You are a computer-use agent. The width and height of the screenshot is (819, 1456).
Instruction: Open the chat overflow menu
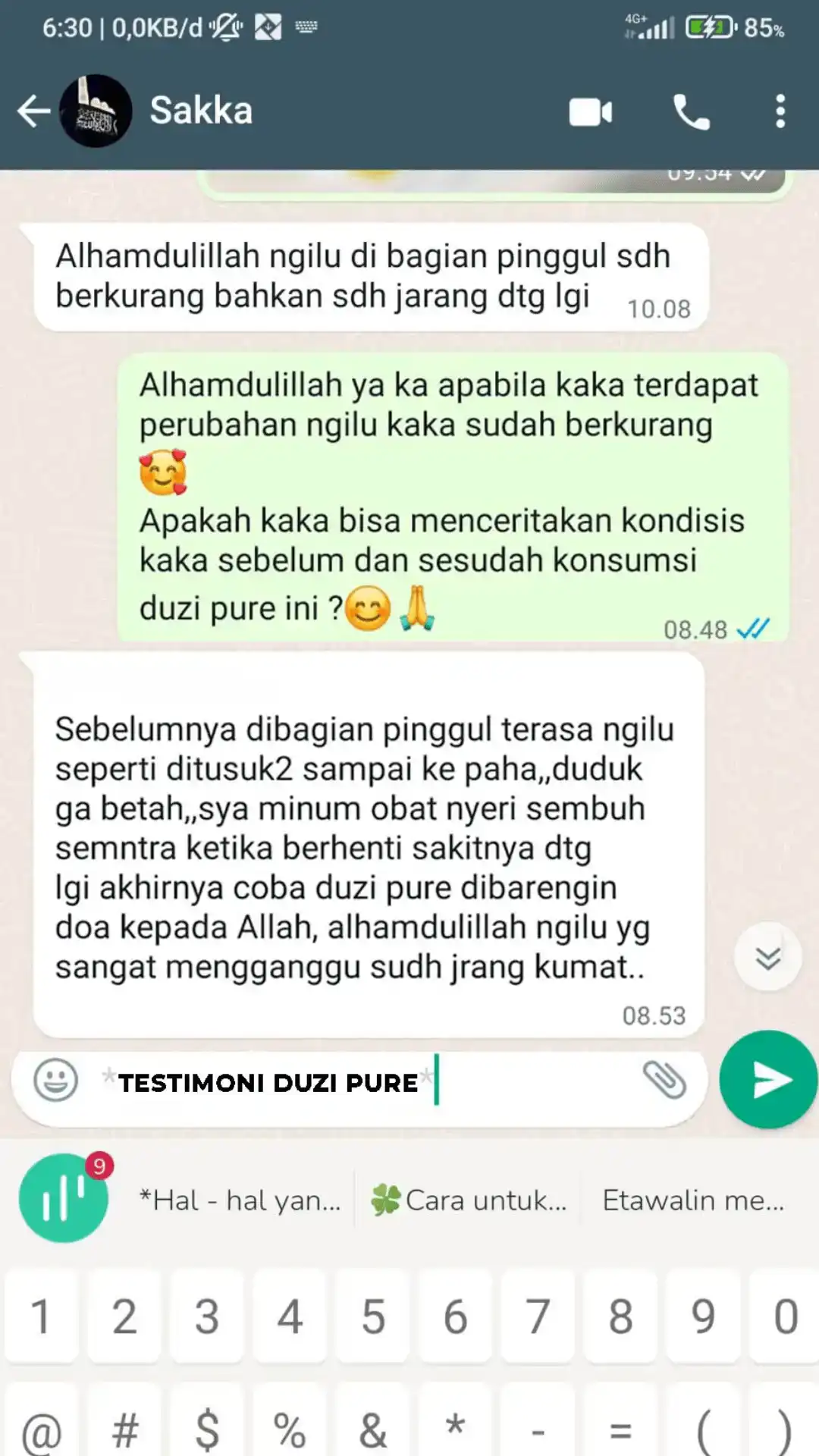pyautogui.click(x=780, y=111)
